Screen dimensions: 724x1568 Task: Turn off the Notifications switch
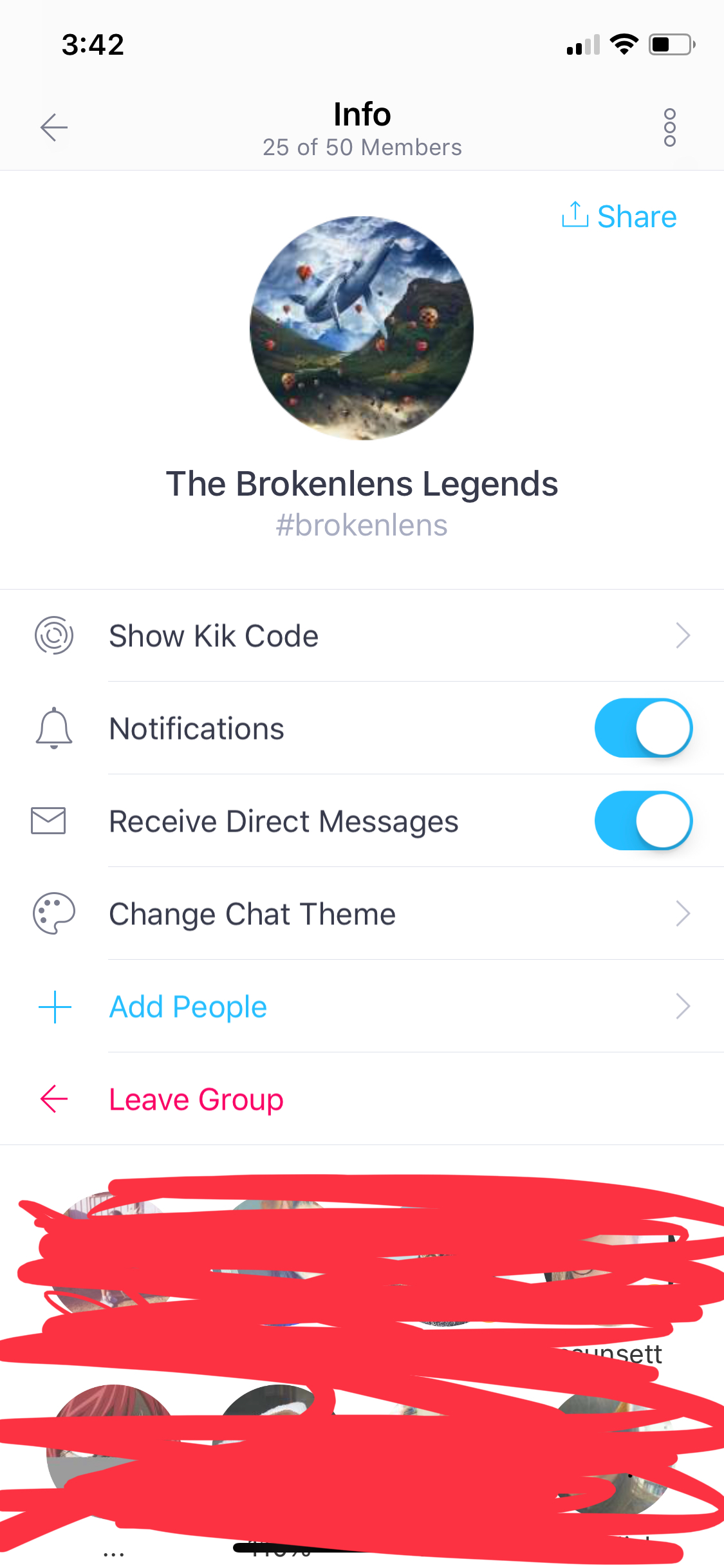pos(644,728)
